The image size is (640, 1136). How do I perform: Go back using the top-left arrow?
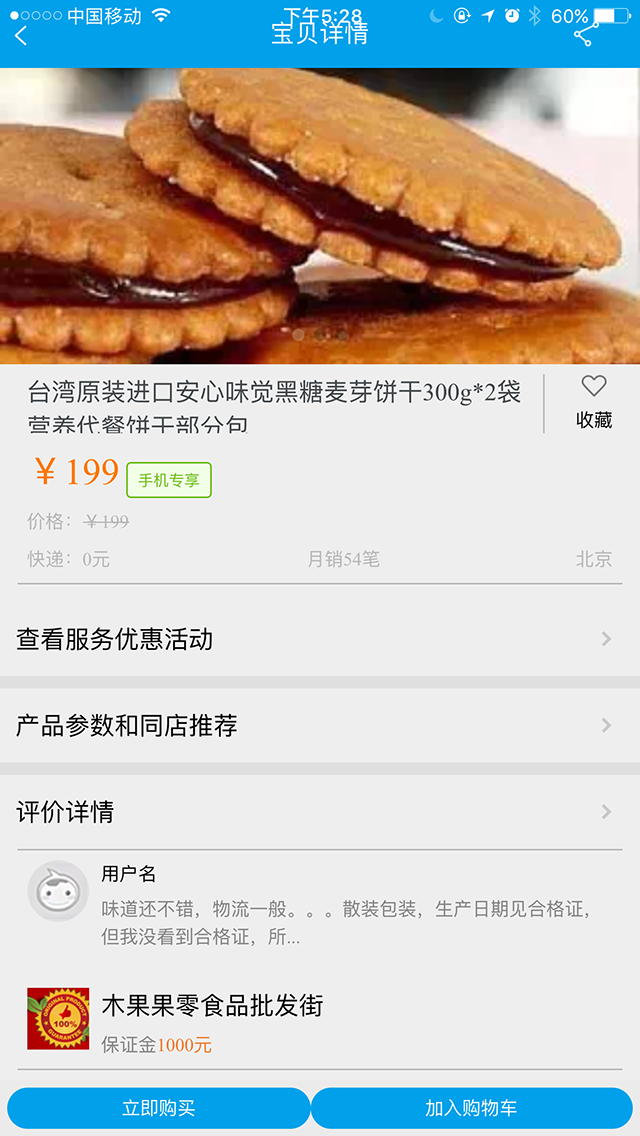coord(22,36)
